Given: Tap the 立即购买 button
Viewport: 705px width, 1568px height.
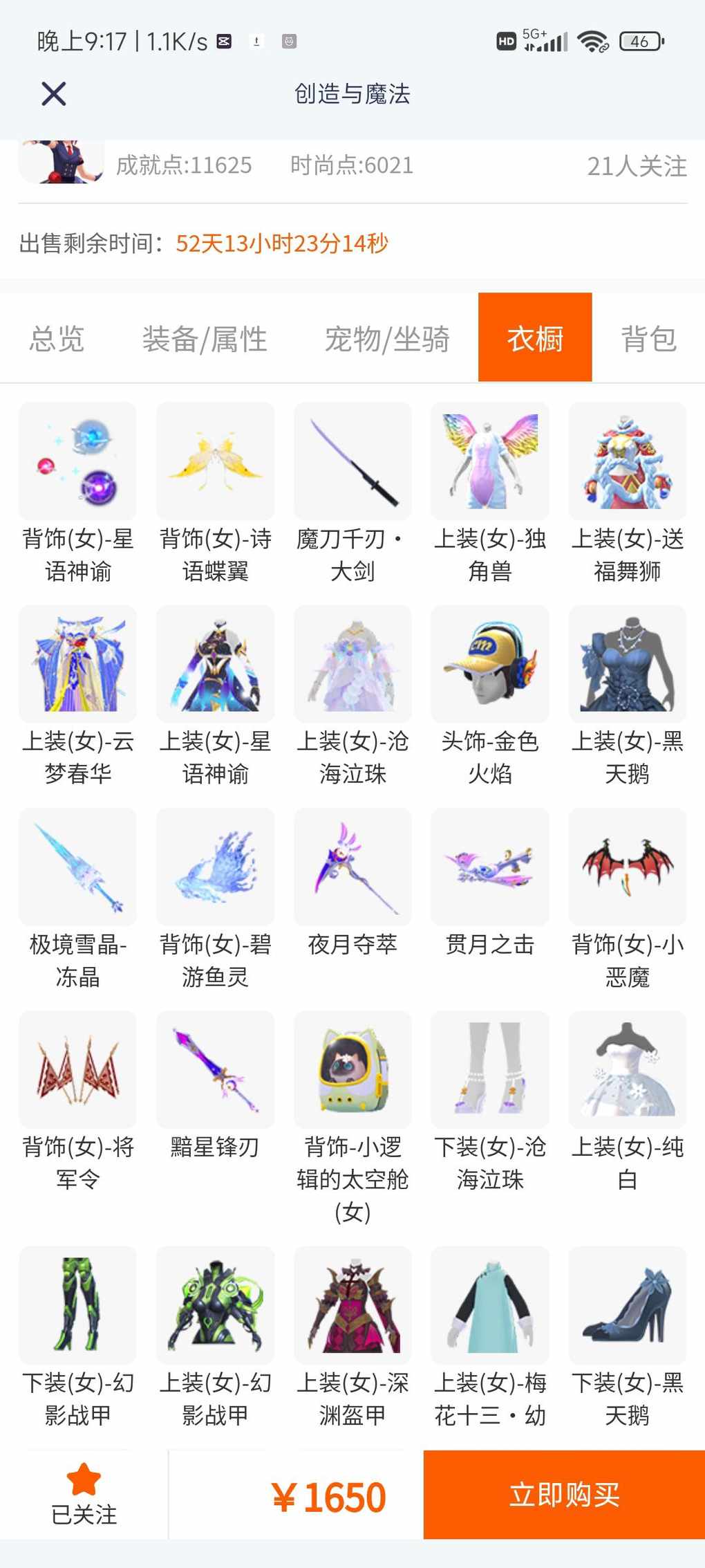Looking at the screenshot, I should pyautogui.click(x=564, y=1495).
